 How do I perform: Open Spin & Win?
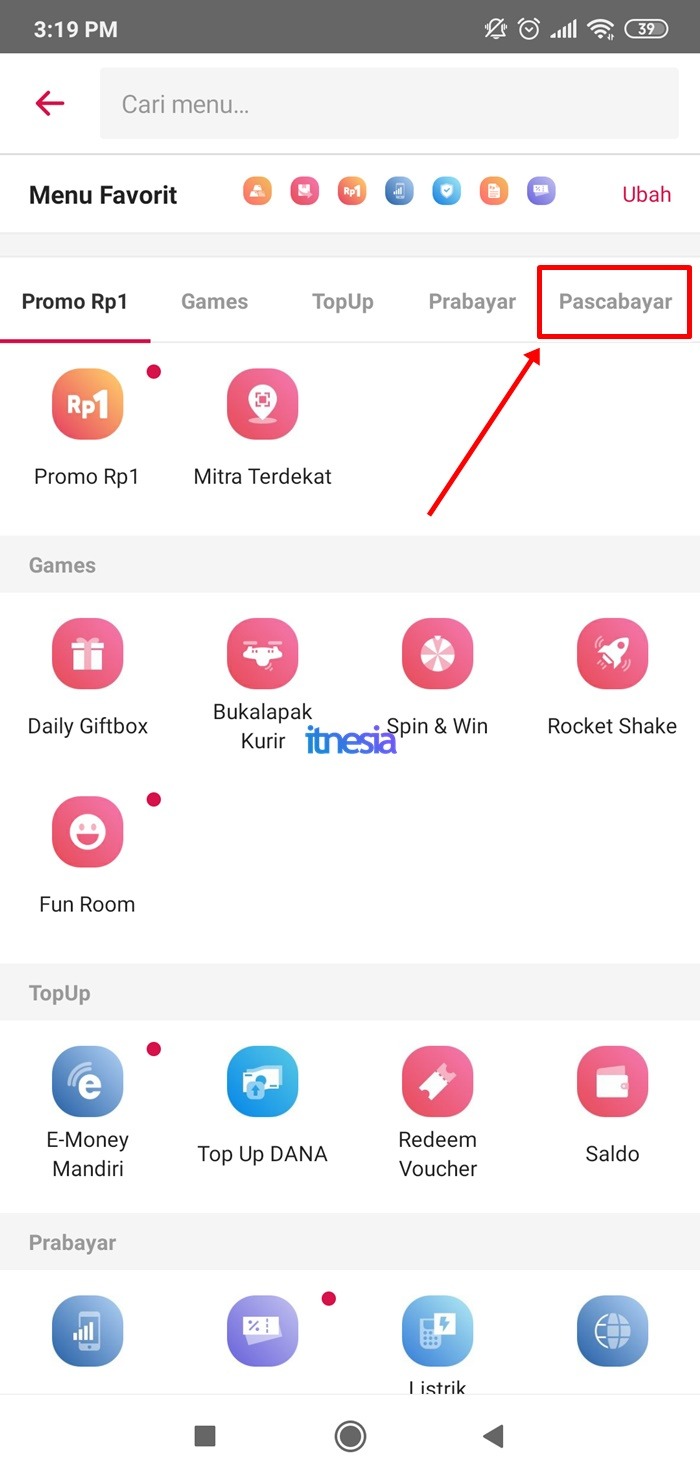pos(437,654)
